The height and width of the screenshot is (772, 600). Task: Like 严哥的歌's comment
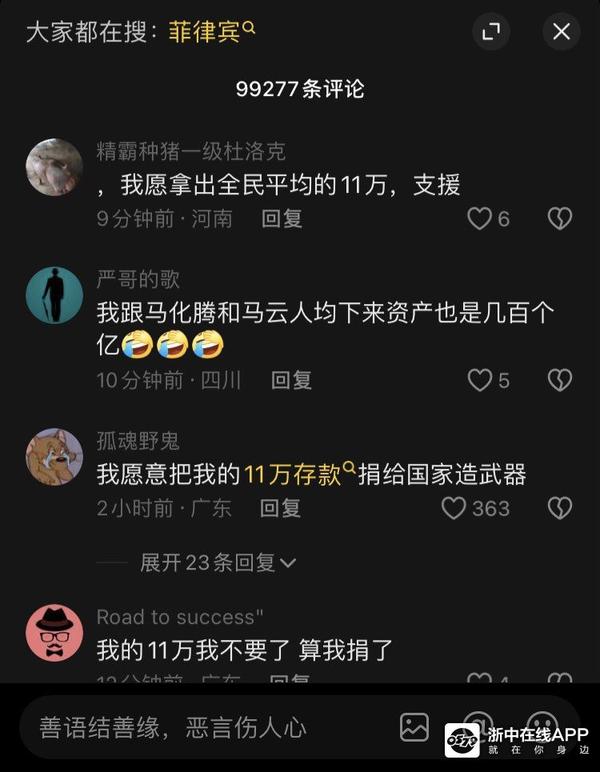pyautogui.click(x=480, y=380)
